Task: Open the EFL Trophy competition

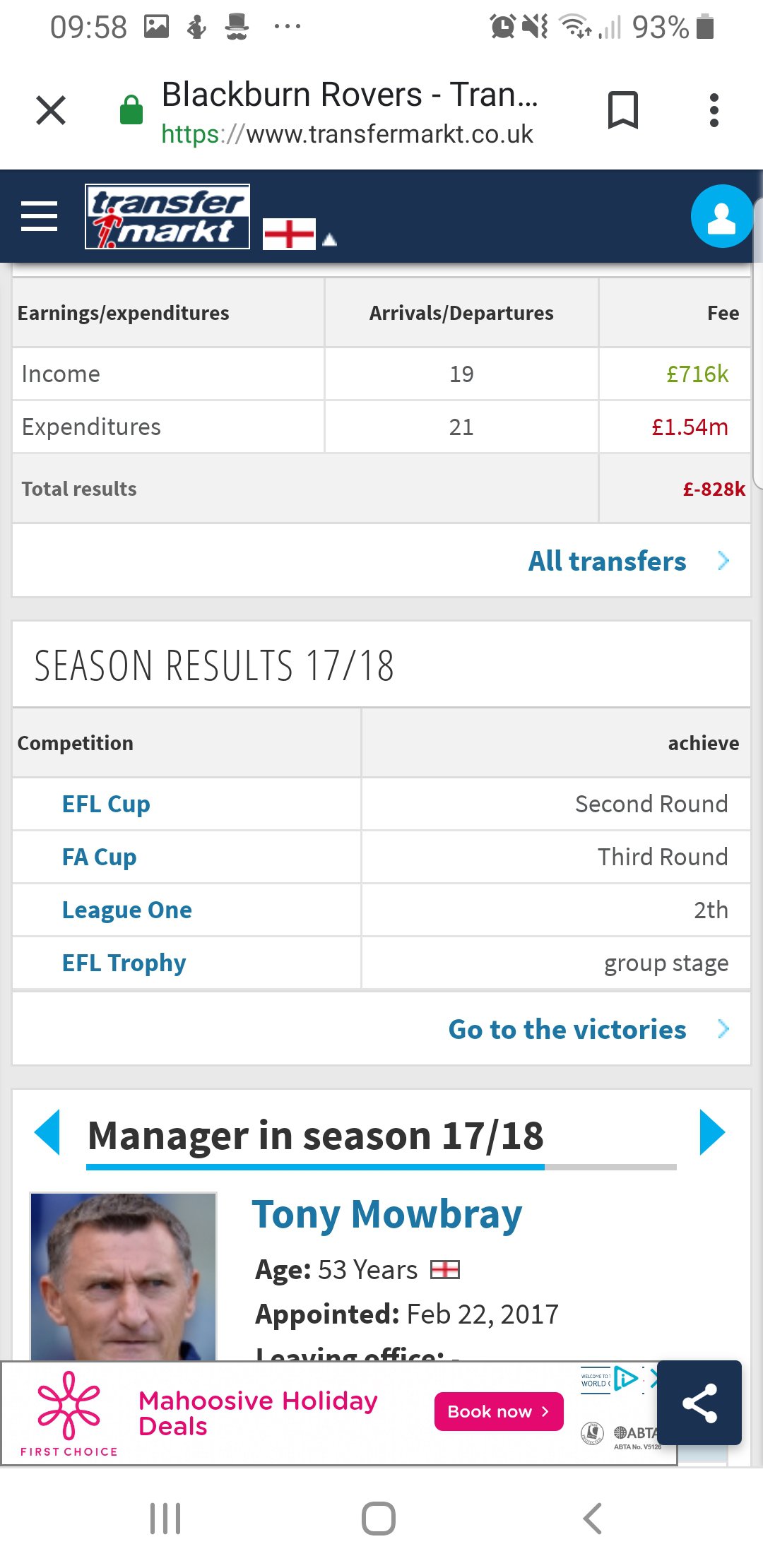Action: pos(124,963)
